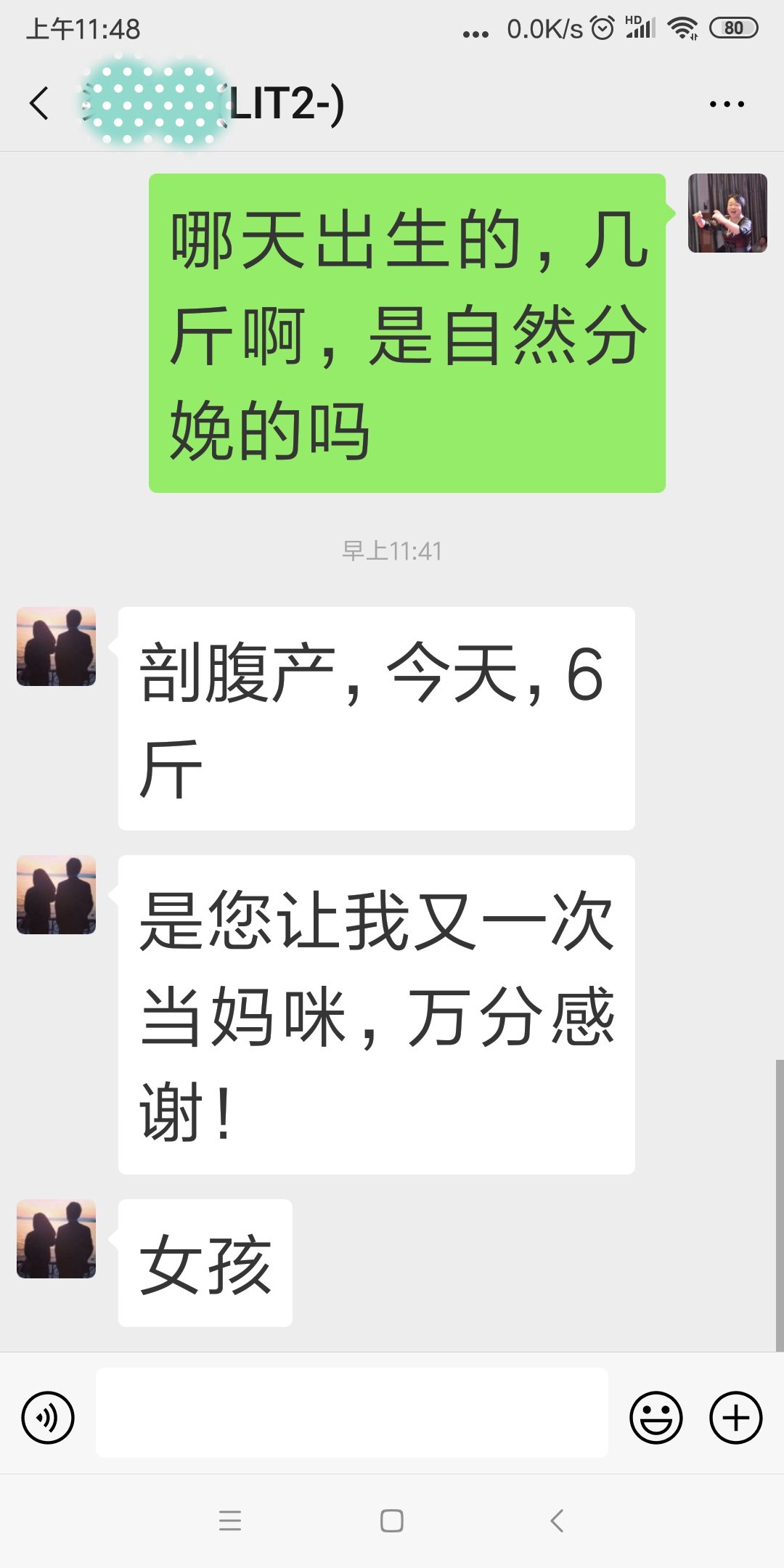Open the recent apps system button
Viewport: 784px width, 1568px height.
pos(229,1520)
